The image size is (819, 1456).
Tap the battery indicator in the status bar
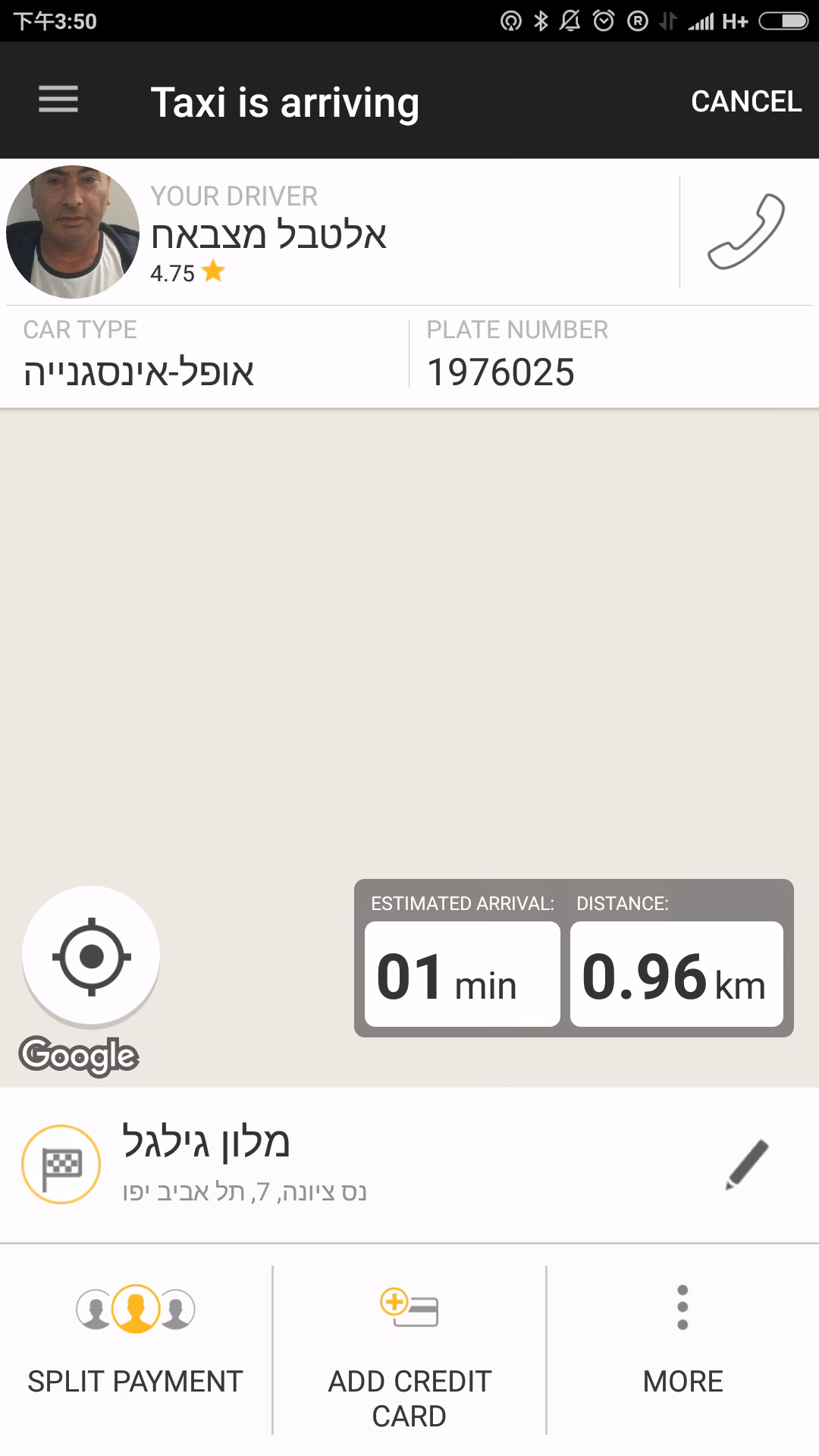click(783, 22)
